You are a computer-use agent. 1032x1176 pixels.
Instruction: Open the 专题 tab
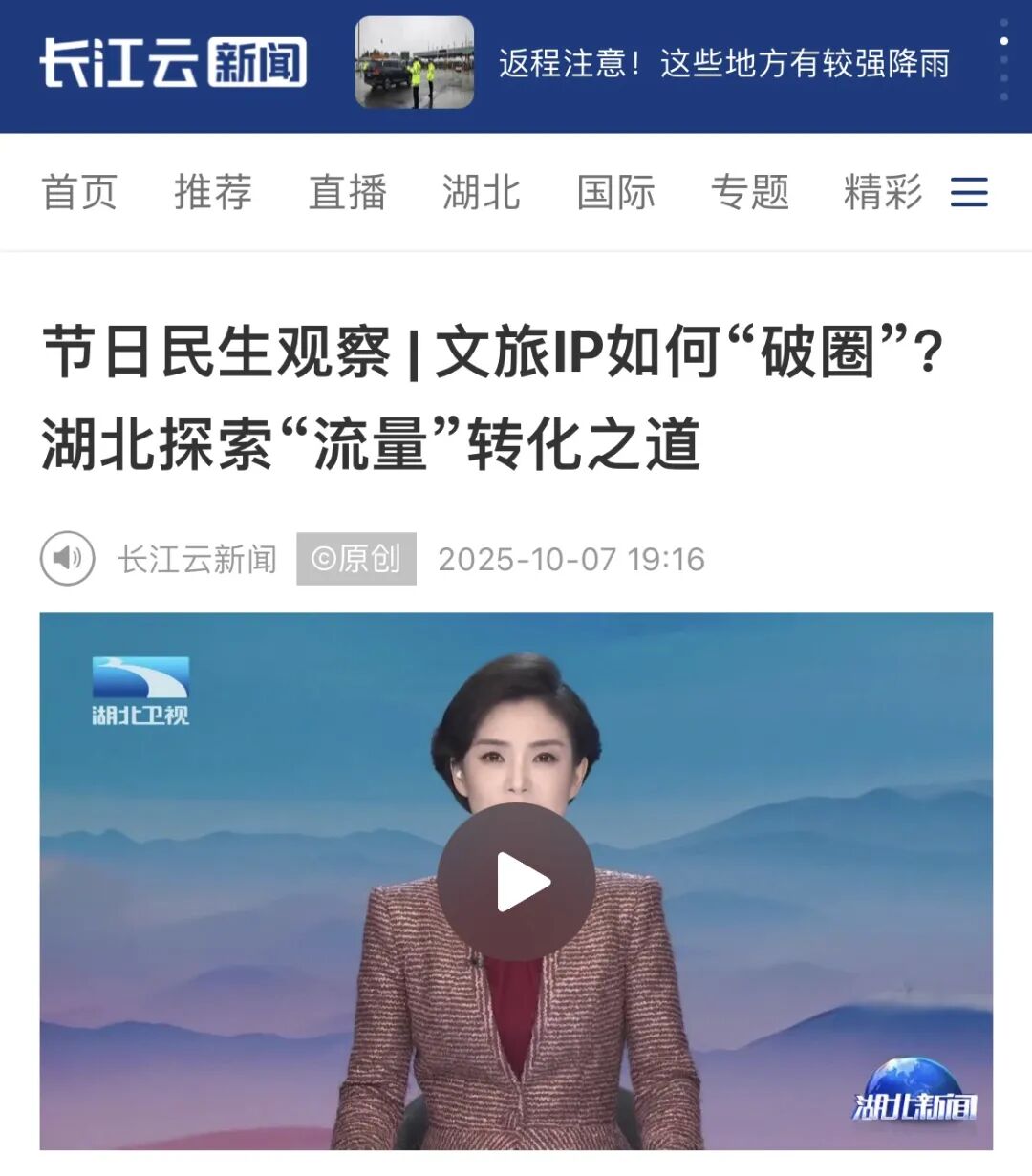click(x=749, y=192)
